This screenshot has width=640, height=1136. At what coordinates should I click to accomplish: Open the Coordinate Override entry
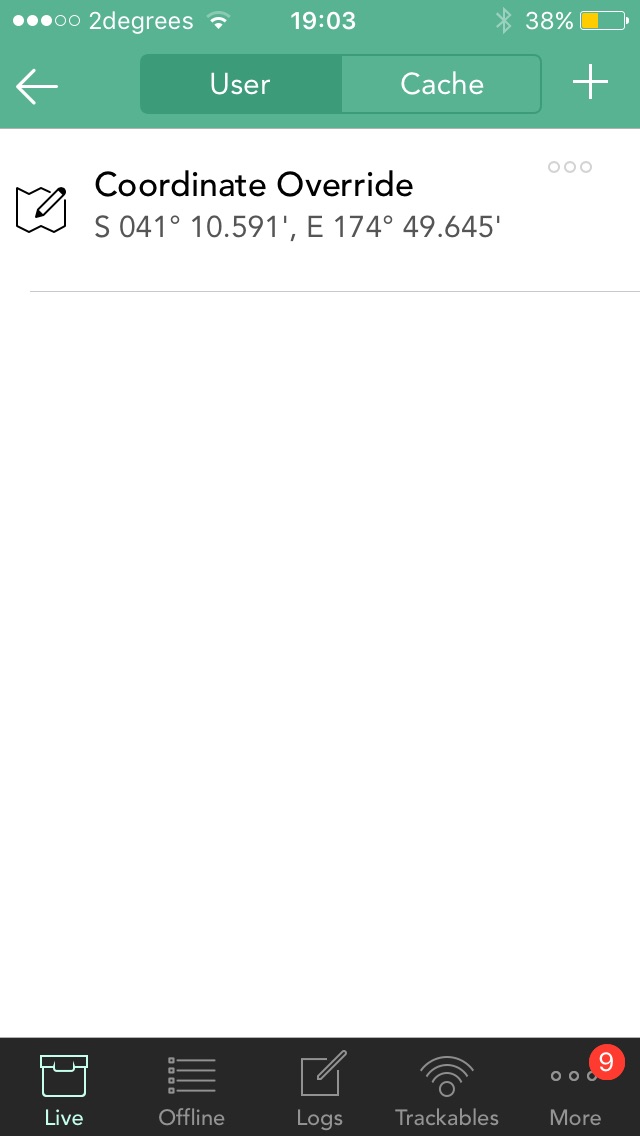[x=320, y=206]
